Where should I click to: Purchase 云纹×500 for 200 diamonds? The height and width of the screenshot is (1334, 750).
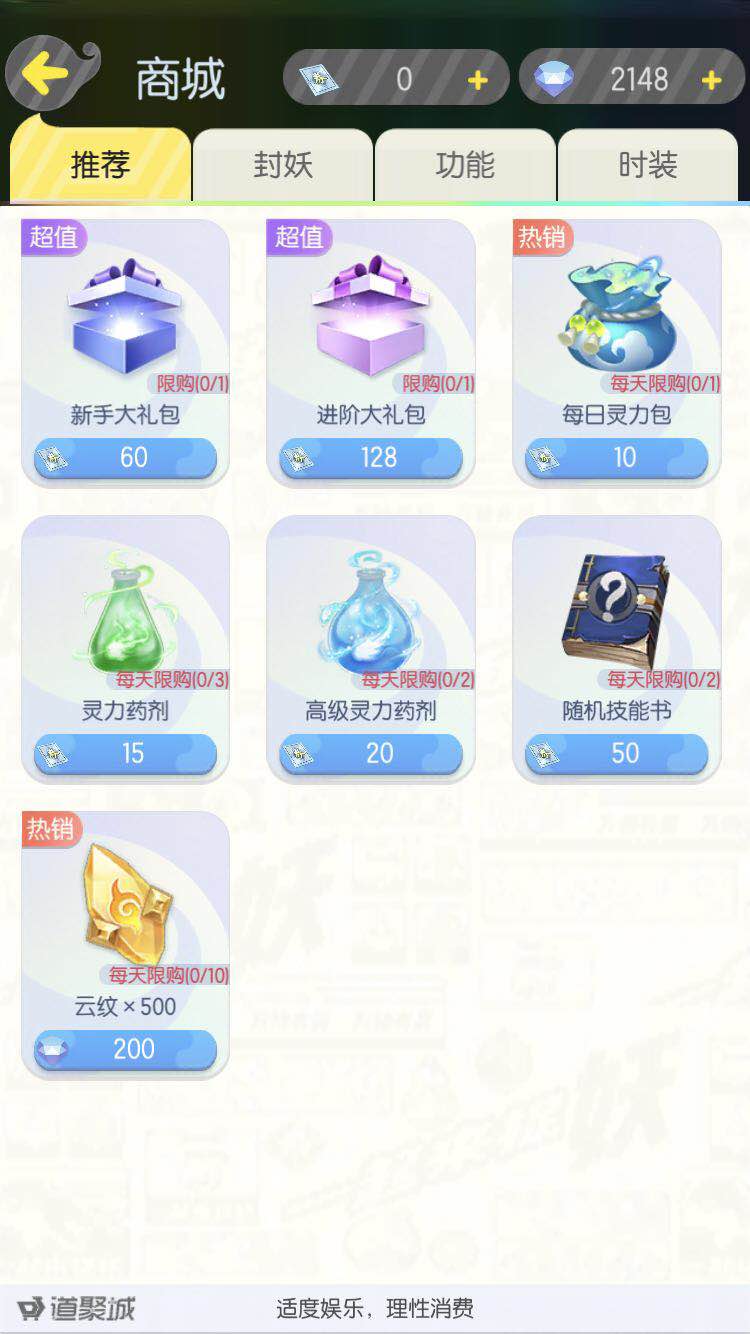click(125, 1050)
